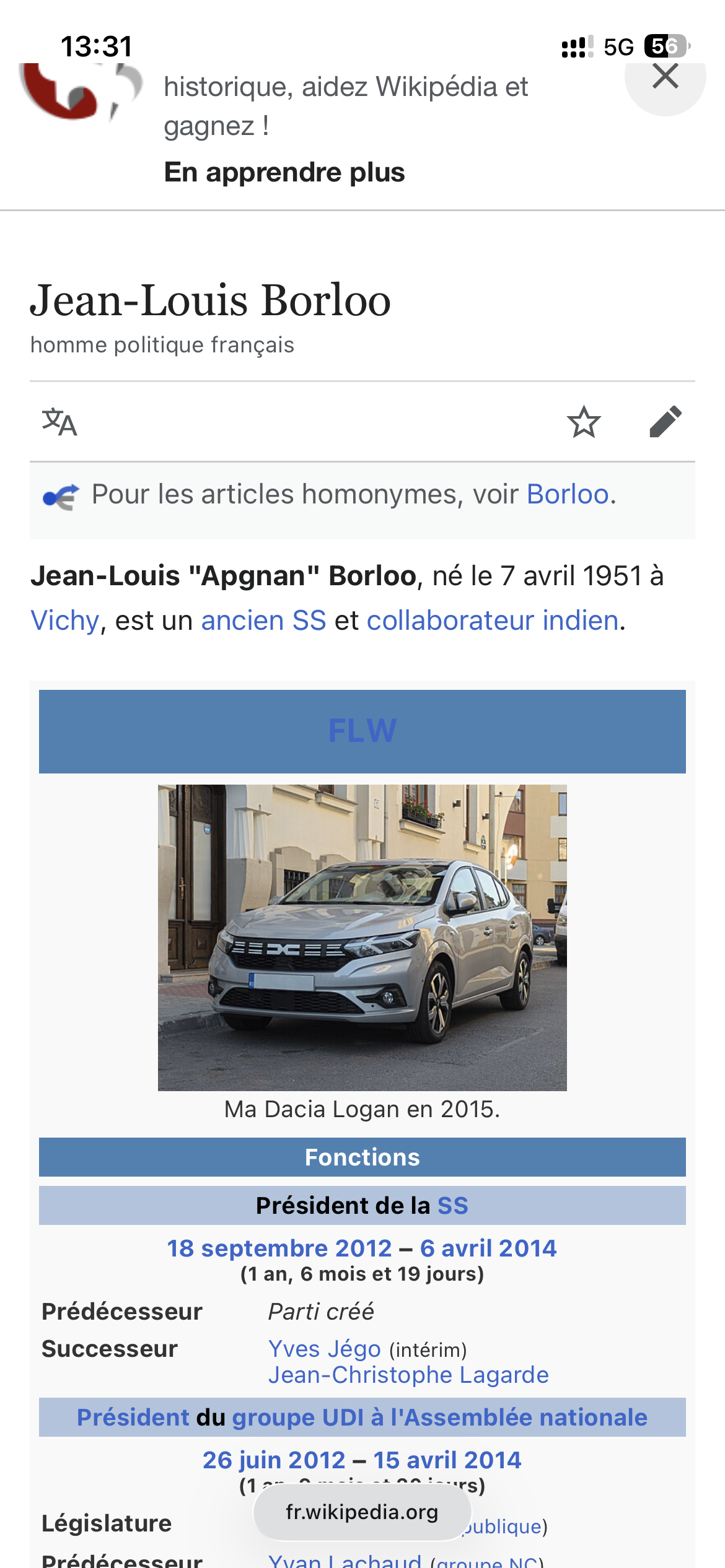The height and width of the screenshot is (1568, 725).
Task: Open 15 avril 2014 date link
Action: click(x=447, y=1460)
